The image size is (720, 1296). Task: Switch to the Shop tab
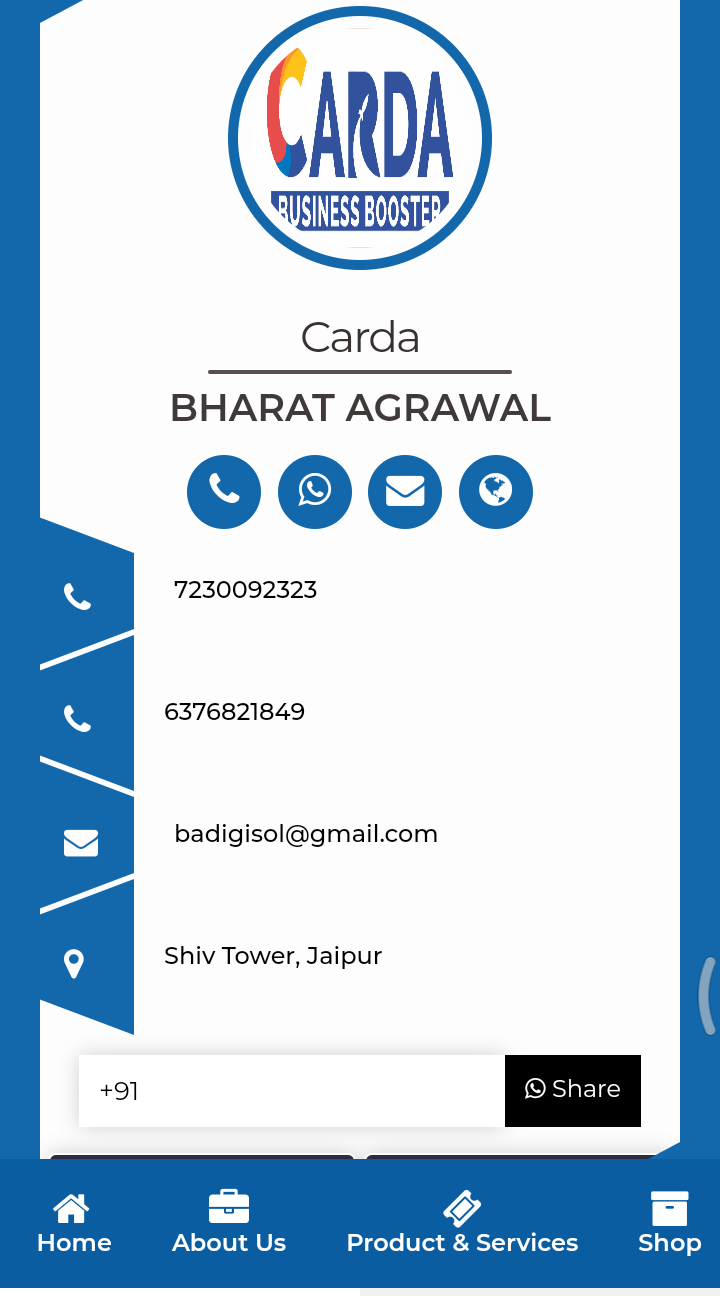pyautogui.click(x=669, y=1224)
